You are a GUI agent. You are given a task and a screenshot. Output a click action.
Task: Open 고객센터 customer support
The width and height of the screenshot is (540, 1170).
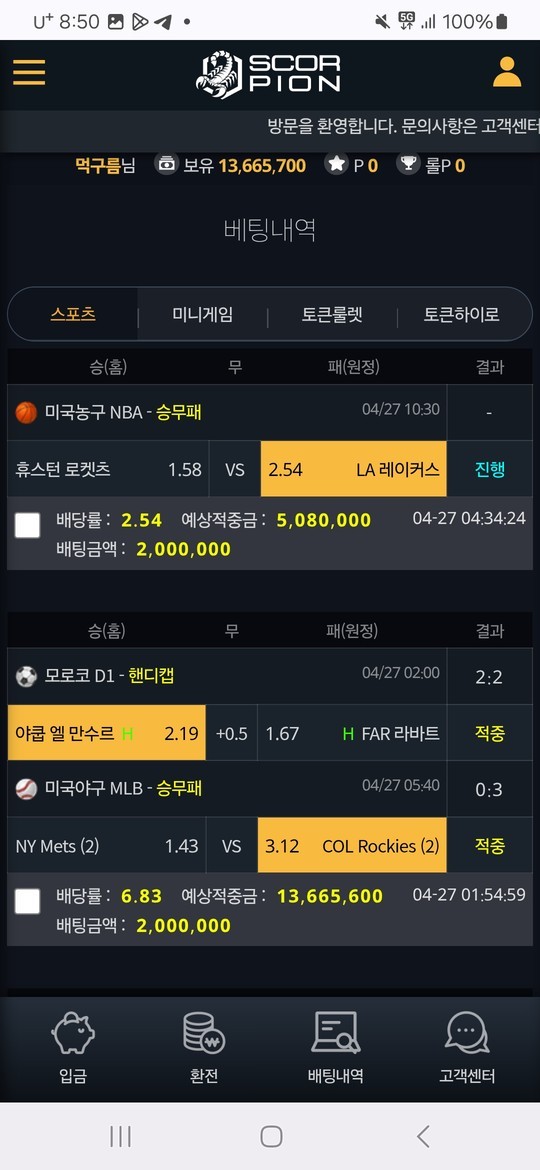click(467, 1048)
